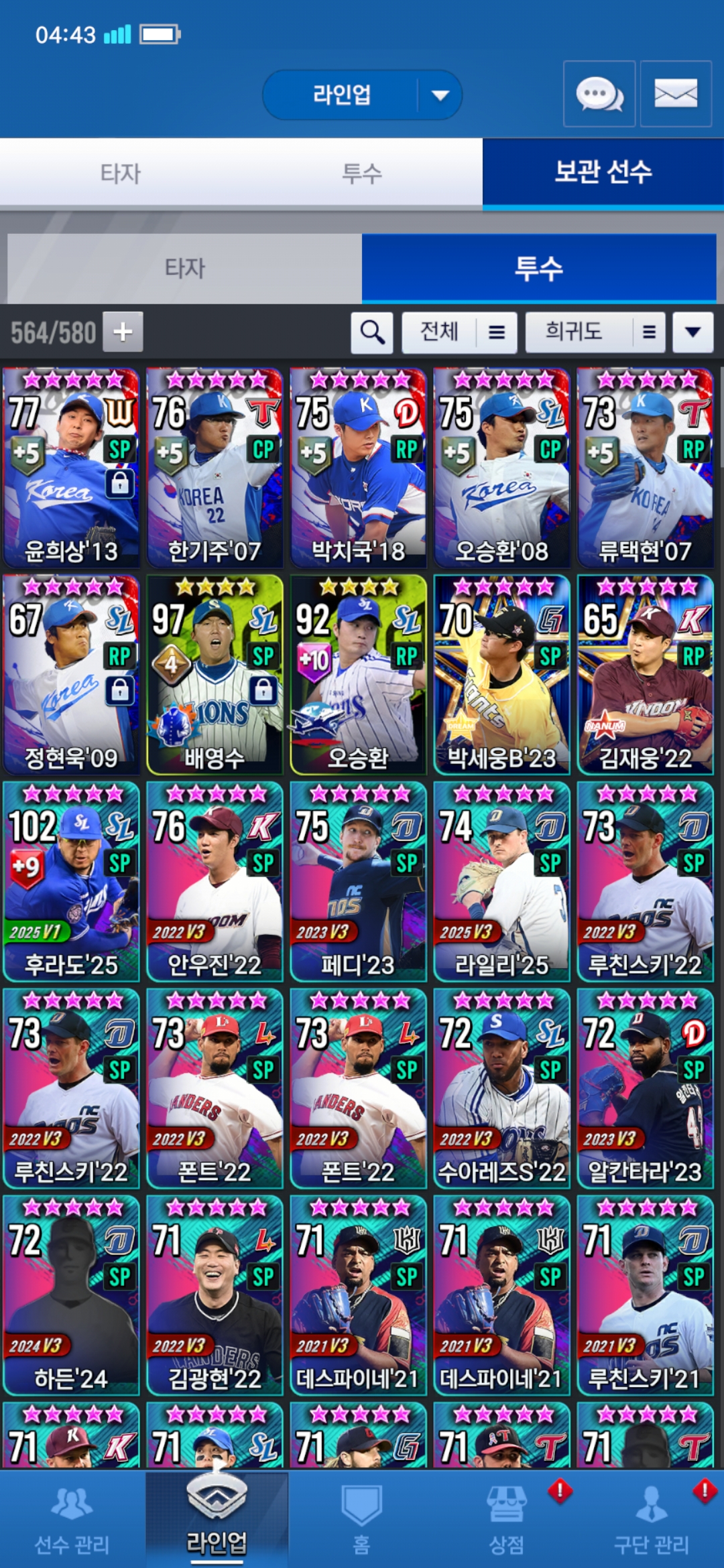
Task: Toggle sort order arrow button
Action: coord(692,332)
